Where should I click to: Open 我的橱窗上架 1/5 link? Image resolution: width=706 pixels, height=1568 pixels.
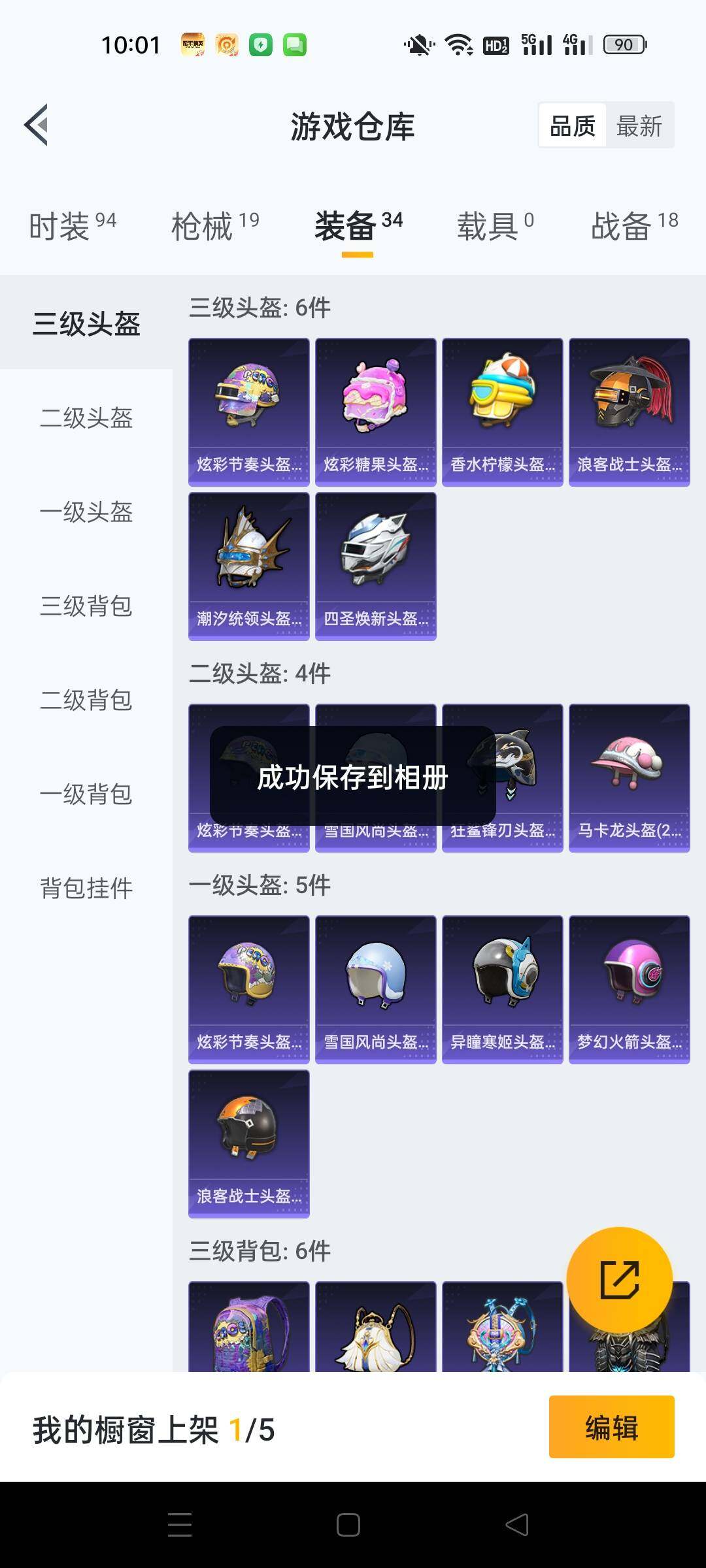pyautogui.click(x=154, y=1428)
